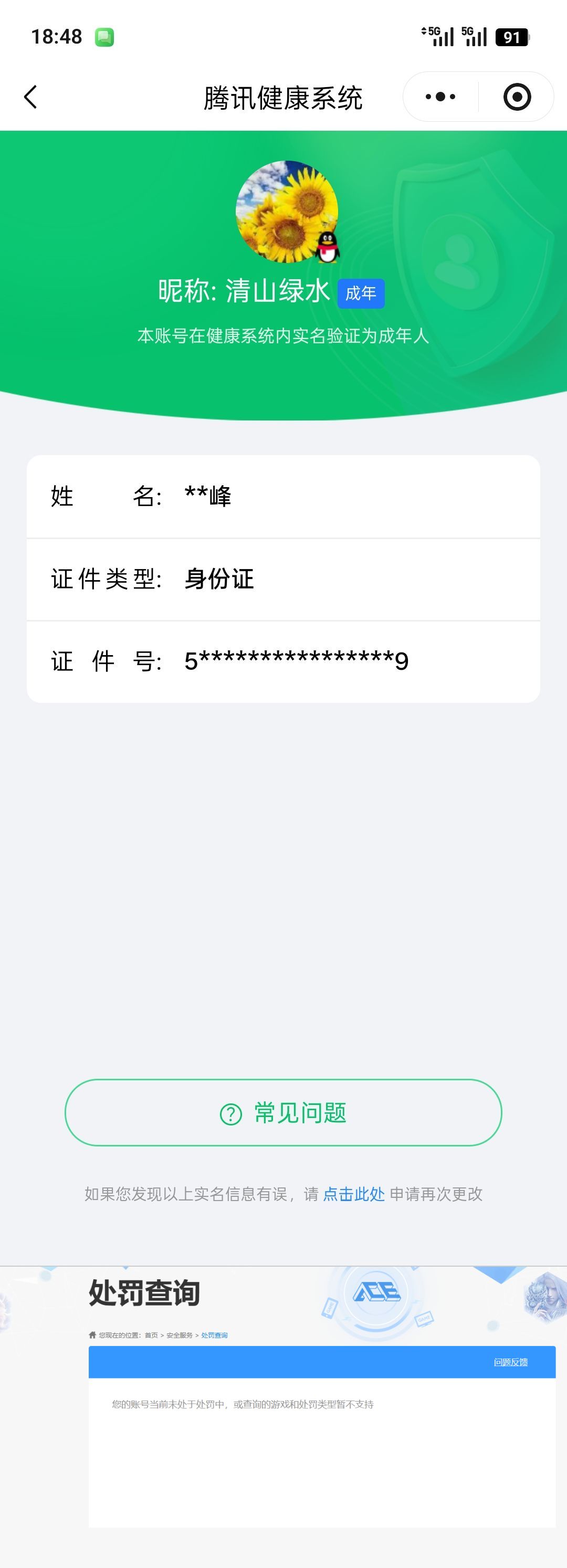Select the 处罚查询 breadcrumb entry
Image resolution: width=567 pixels, height=1568 pixels.
tap(214, 1335)
